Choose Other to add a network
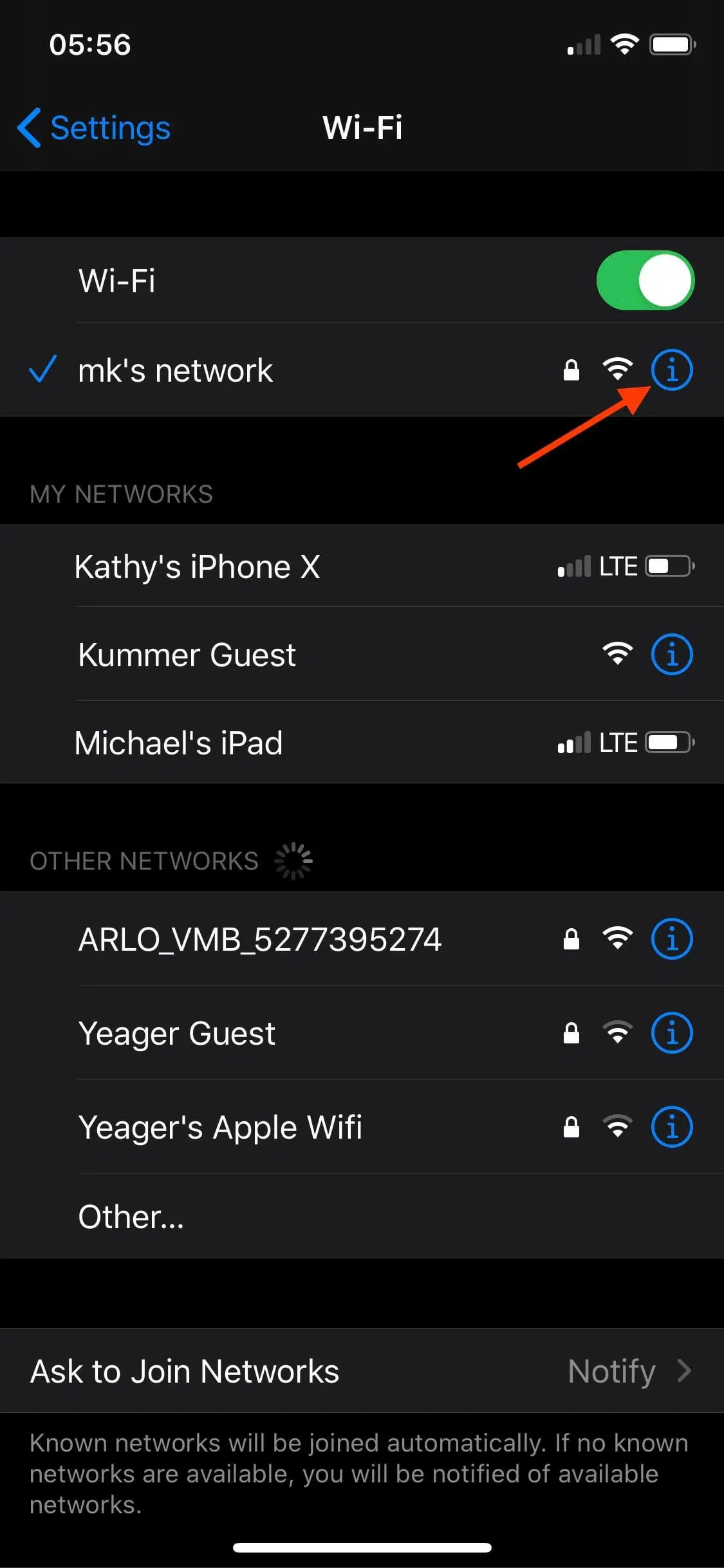 [129, 1215]
